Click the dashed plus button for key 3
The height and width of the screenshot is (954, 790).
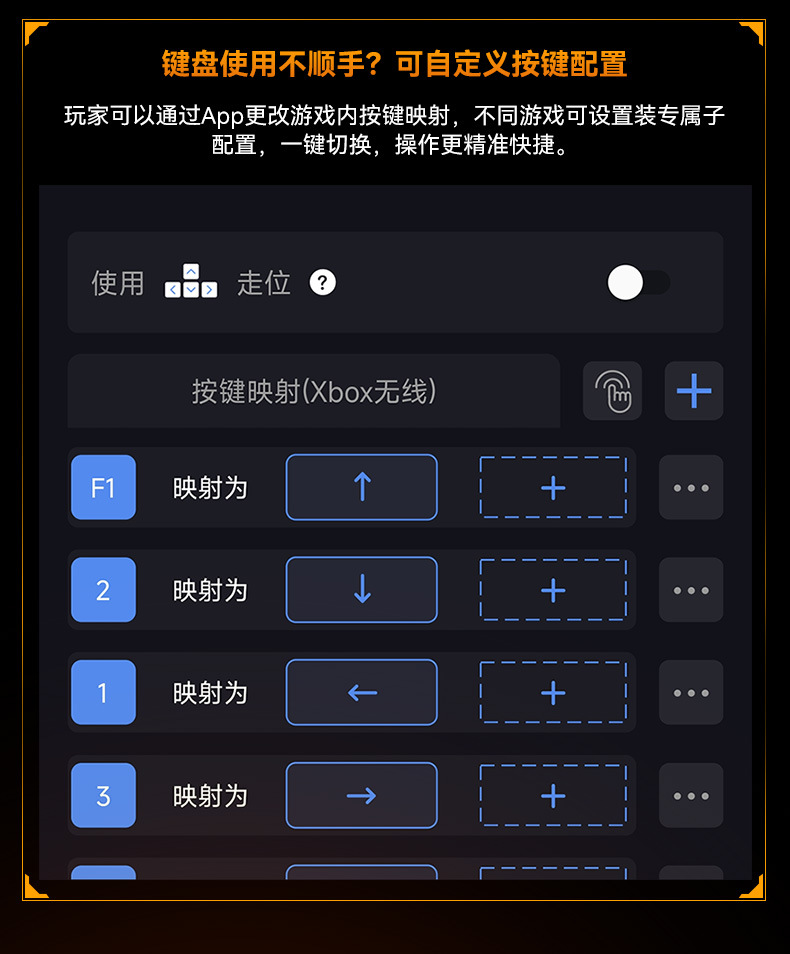(x=552, y=795)
